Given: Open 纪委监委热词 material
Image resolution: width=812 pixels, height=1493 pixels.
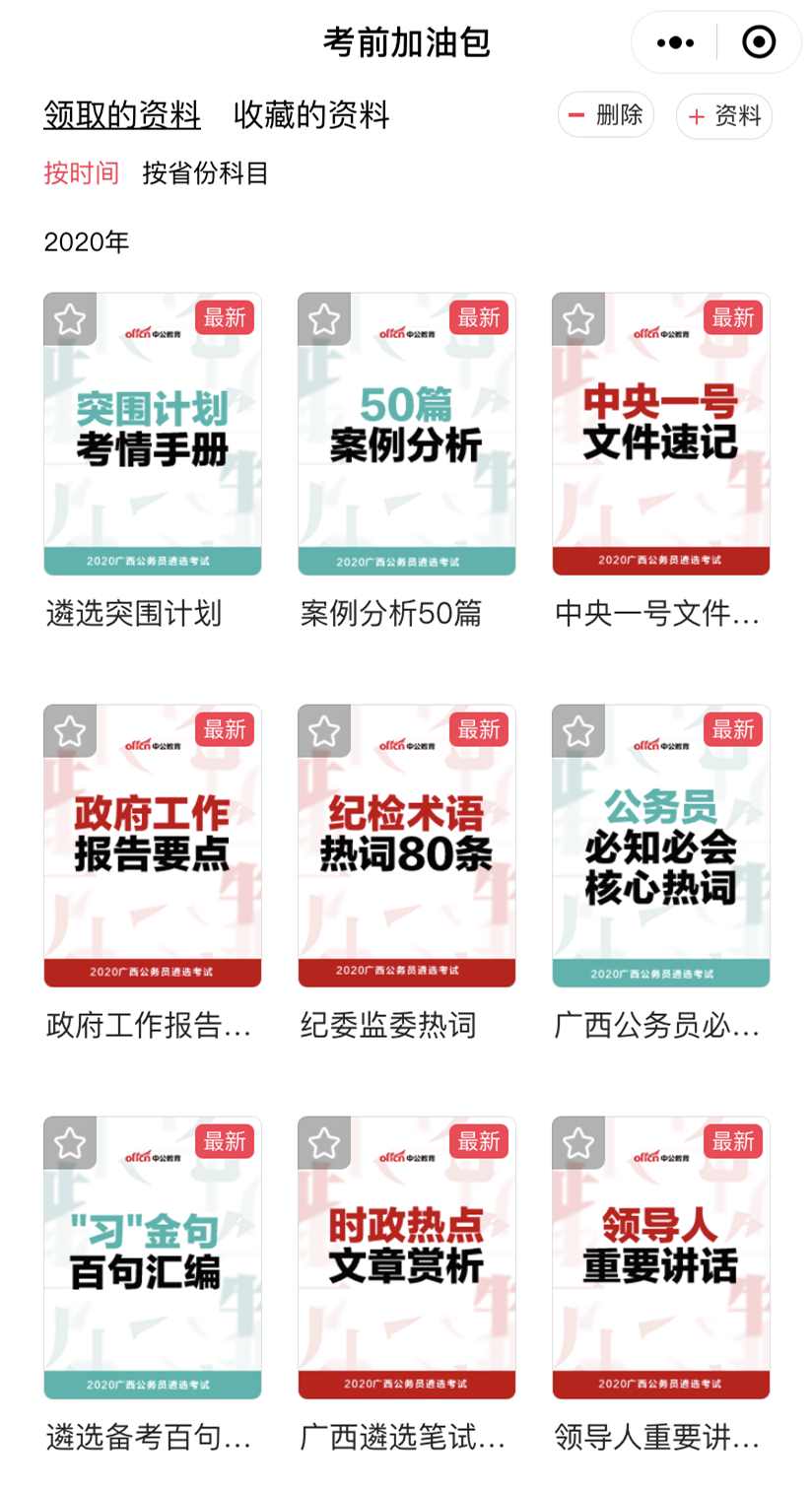Looking at the screenshot, I should [406, 846].
